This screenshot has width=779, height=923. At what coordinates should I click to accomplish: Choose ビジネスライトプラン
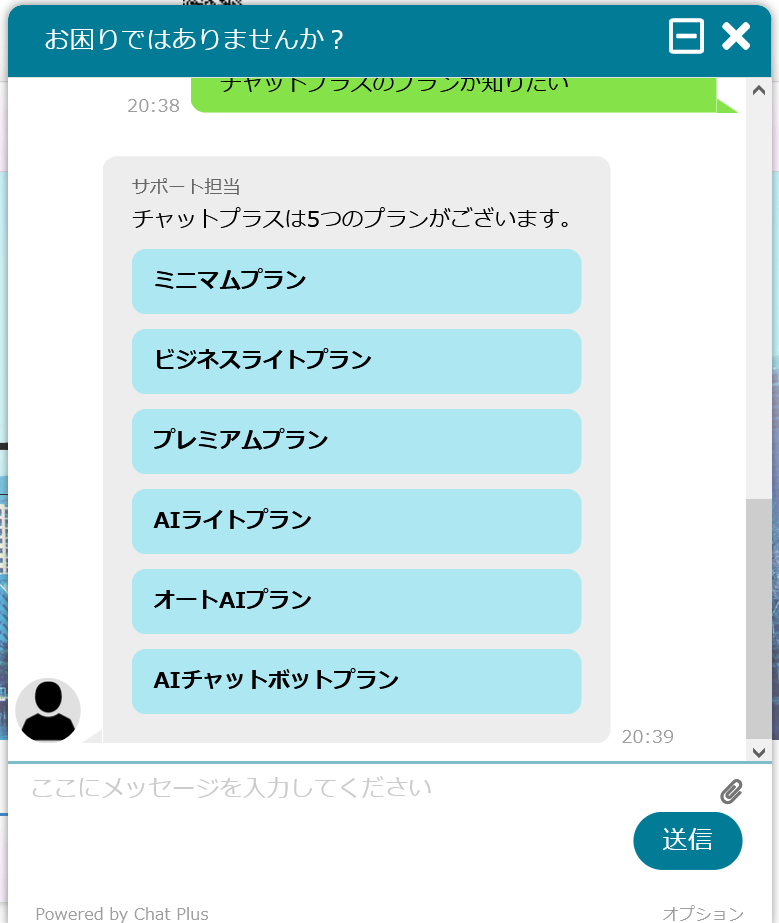click(x=356, y=361)
